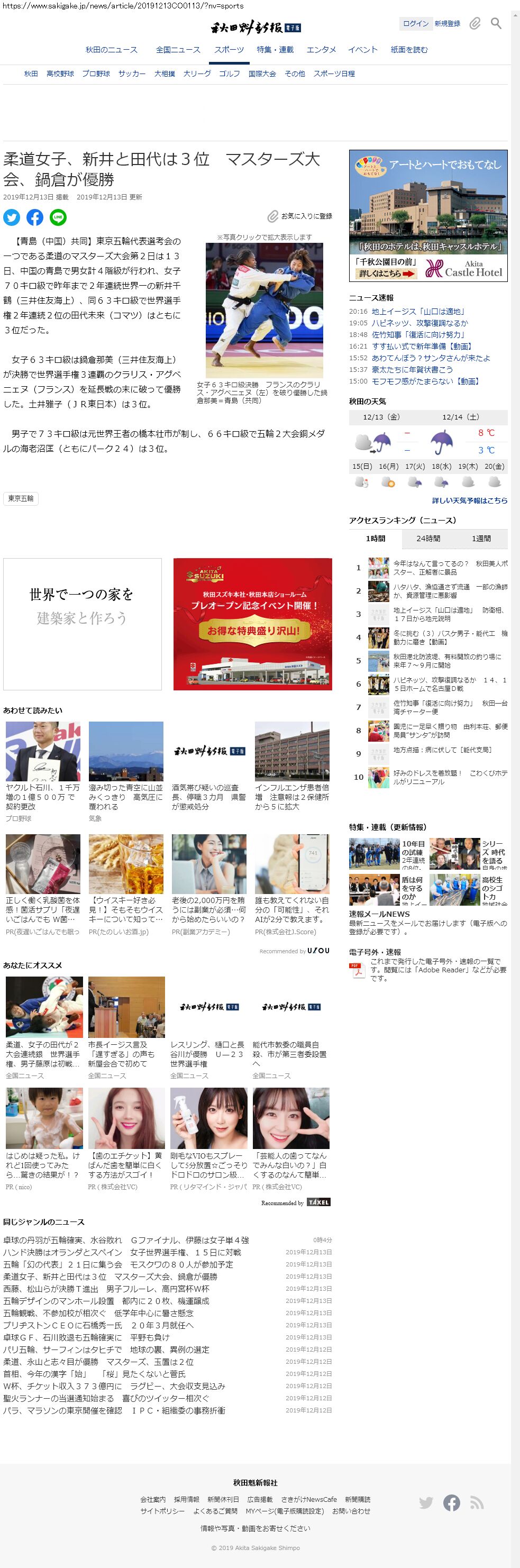Switch ranking to 24時間 tab
The width and height of the screenshot is (520, 1568).
(428, 539)
